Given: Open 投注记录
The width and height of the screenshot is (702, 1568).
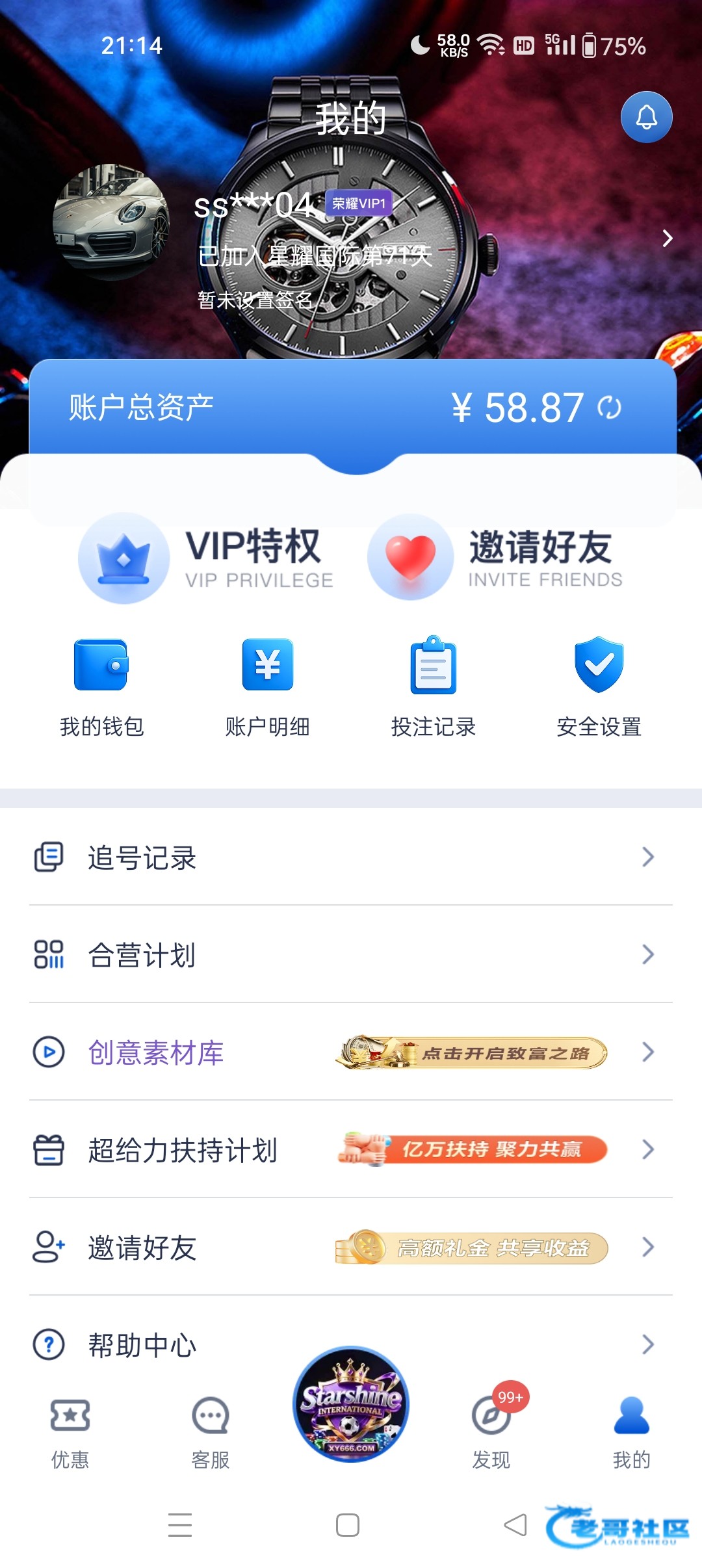Looking at the screenshot, I should (434, 686).
